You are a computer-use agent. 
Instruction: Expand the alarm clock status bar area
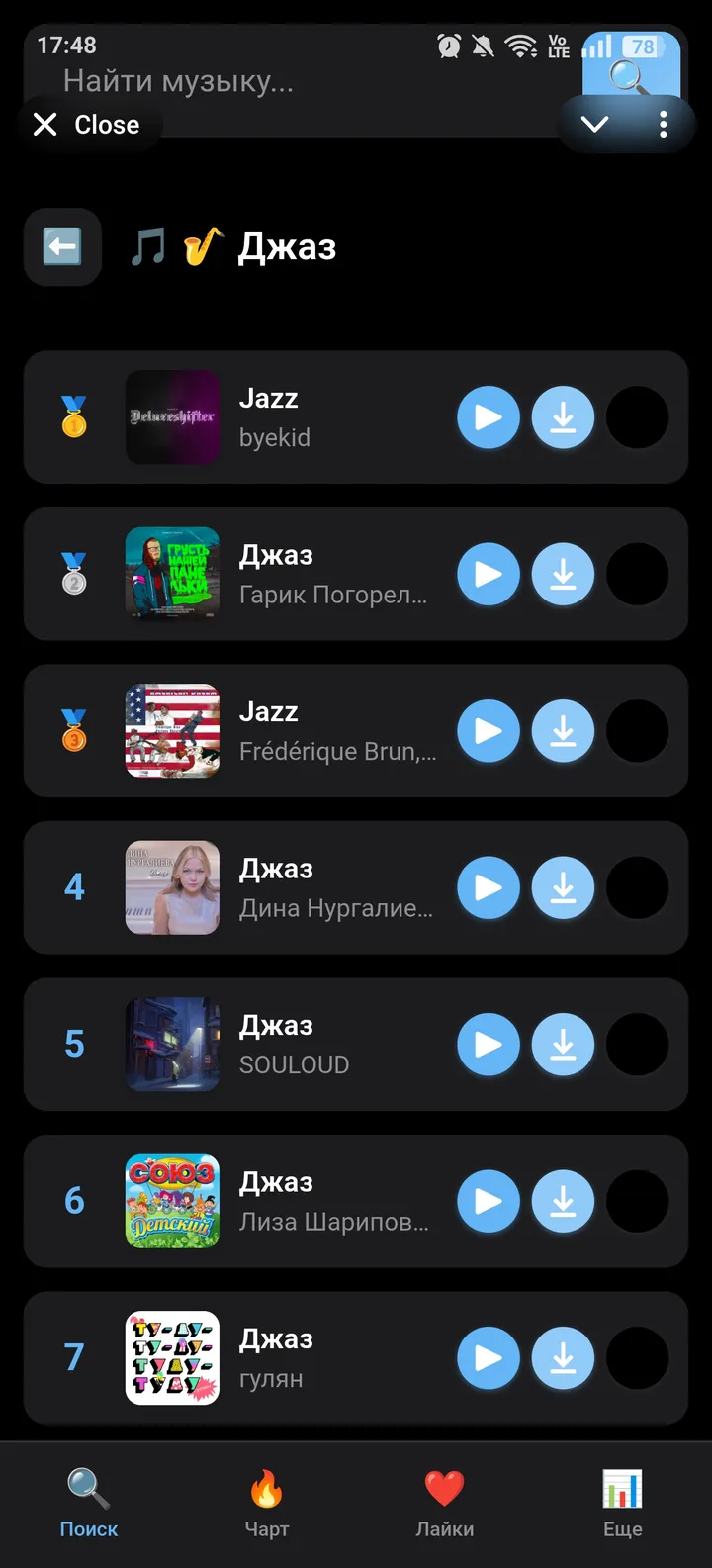click(x=448, y=45)
